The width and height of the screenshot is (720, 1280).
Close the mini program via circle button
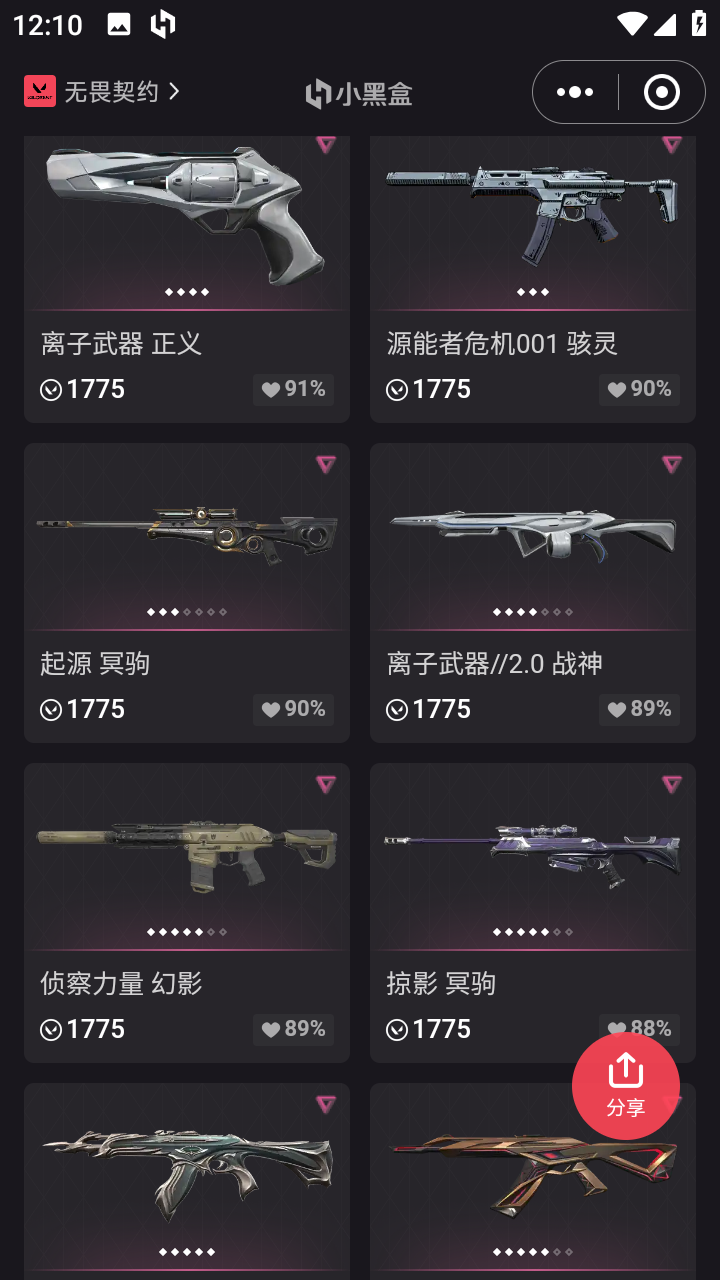pos(661,92)
